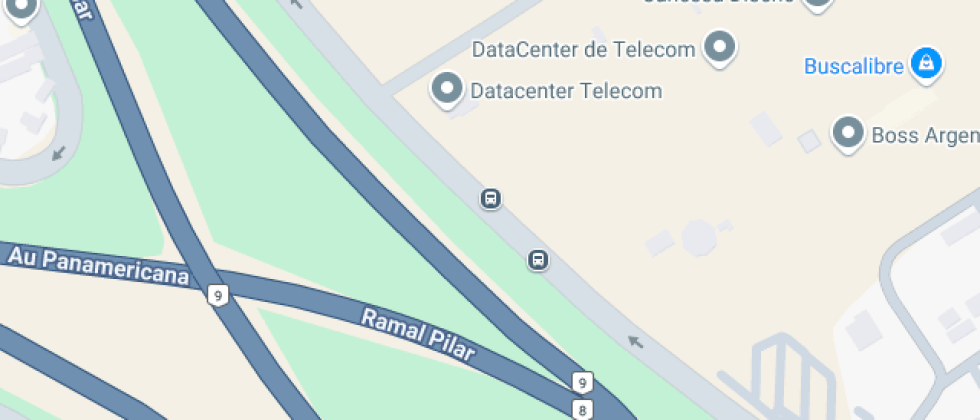Image resolution: width=980 pixels, height=420 pixels.
Task: Tap the Buscalibre shopping marker
Action: (926, 64)
